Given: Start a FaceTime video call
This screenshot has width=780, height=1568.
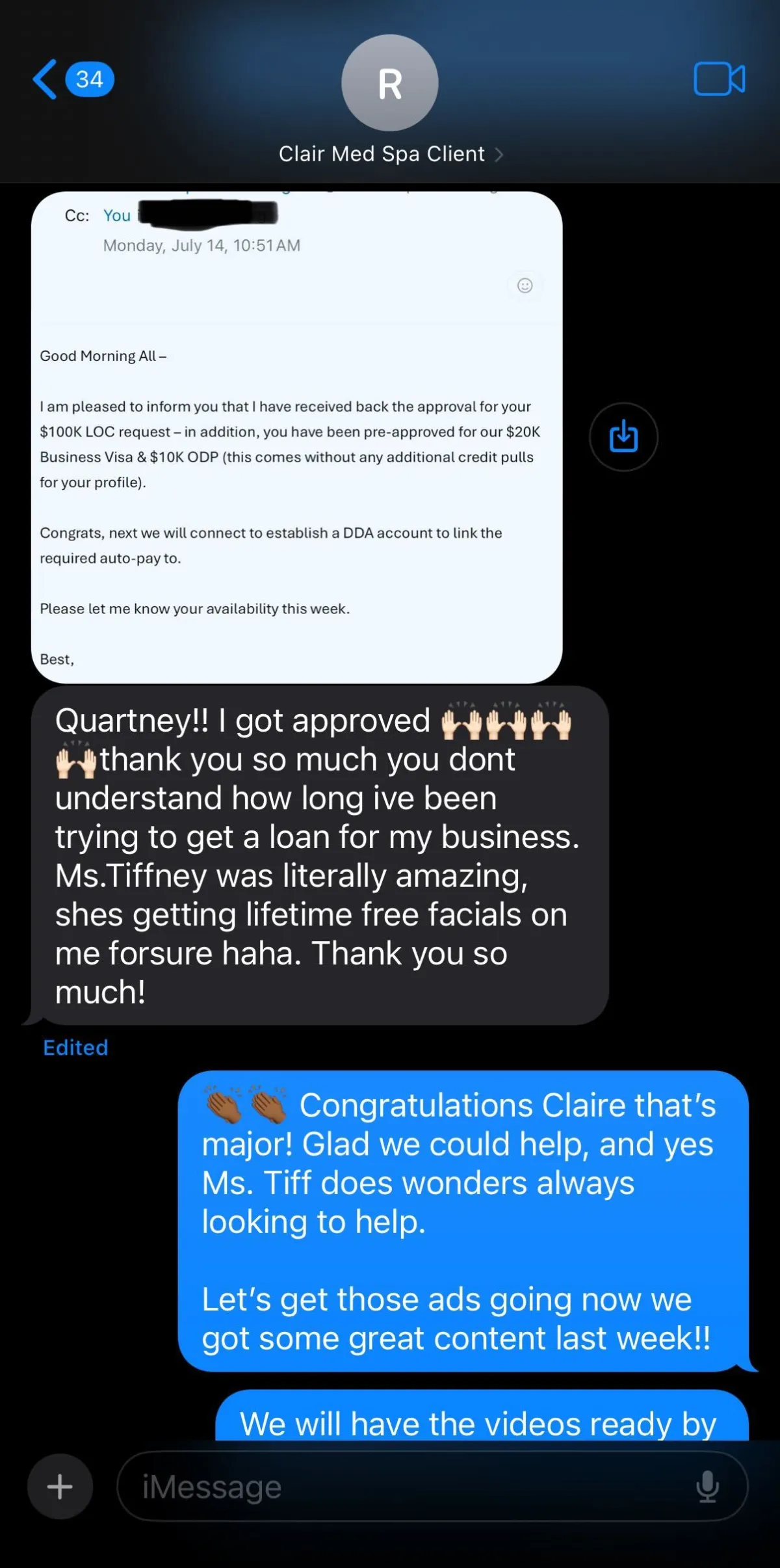Looking at the screenshot, I should [x=719, y=79].
